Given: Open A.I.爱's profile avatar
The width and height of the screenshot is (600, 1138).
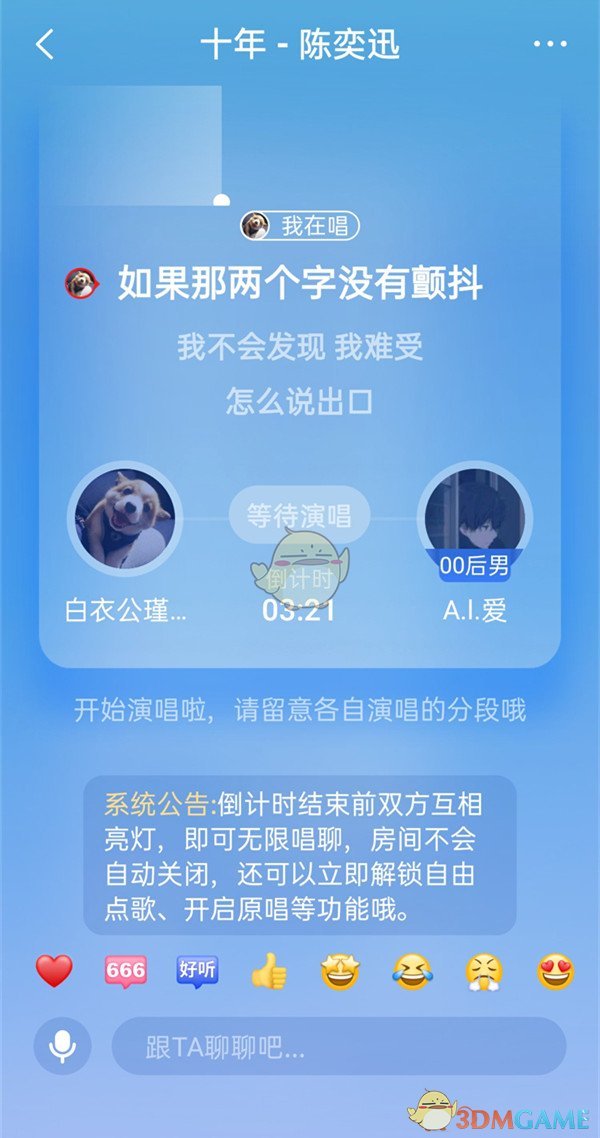Looking at the screenshot, I should point(474,518).
